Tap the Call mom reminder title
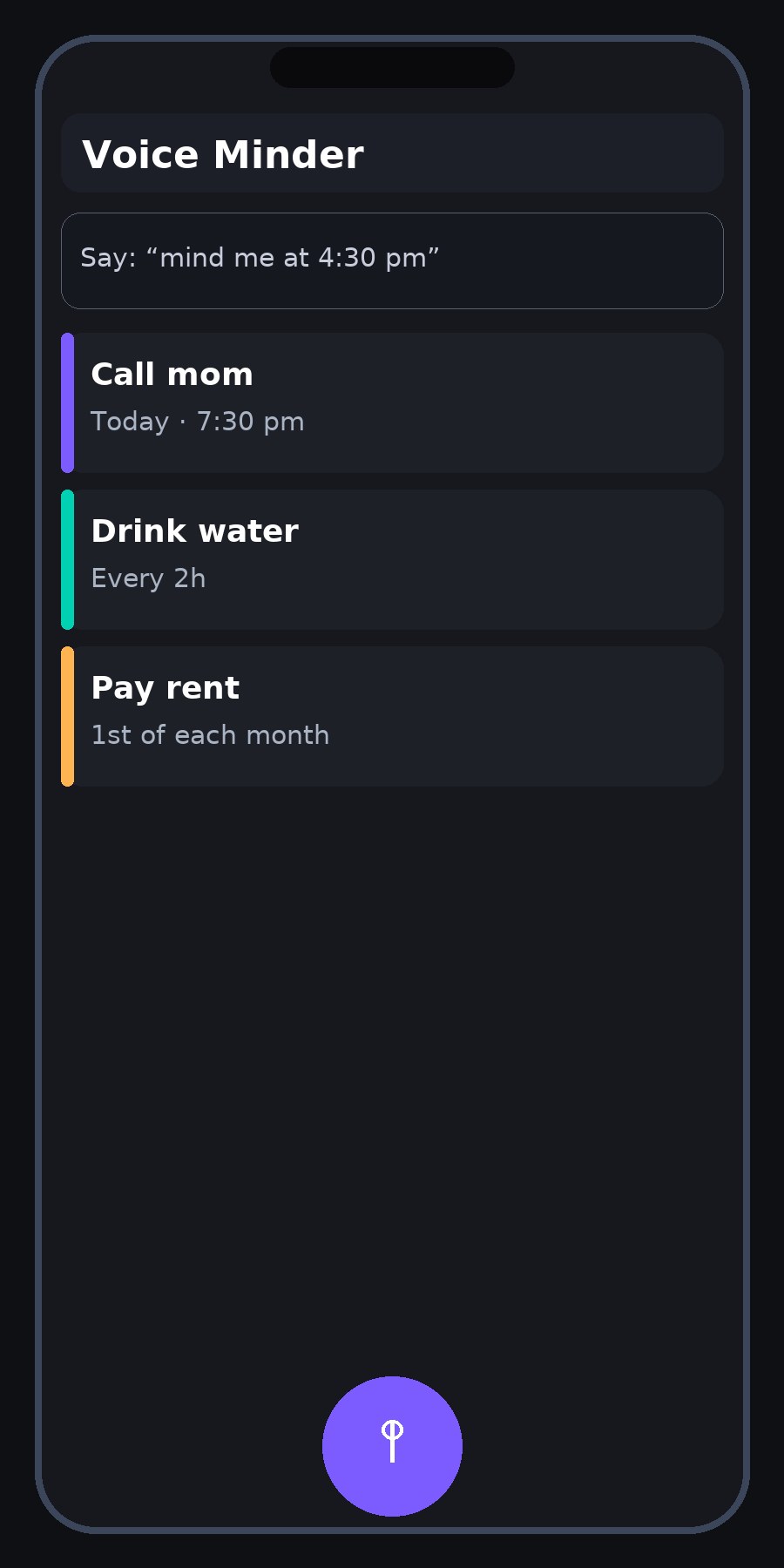784x1568 pixels. [172, 374]
